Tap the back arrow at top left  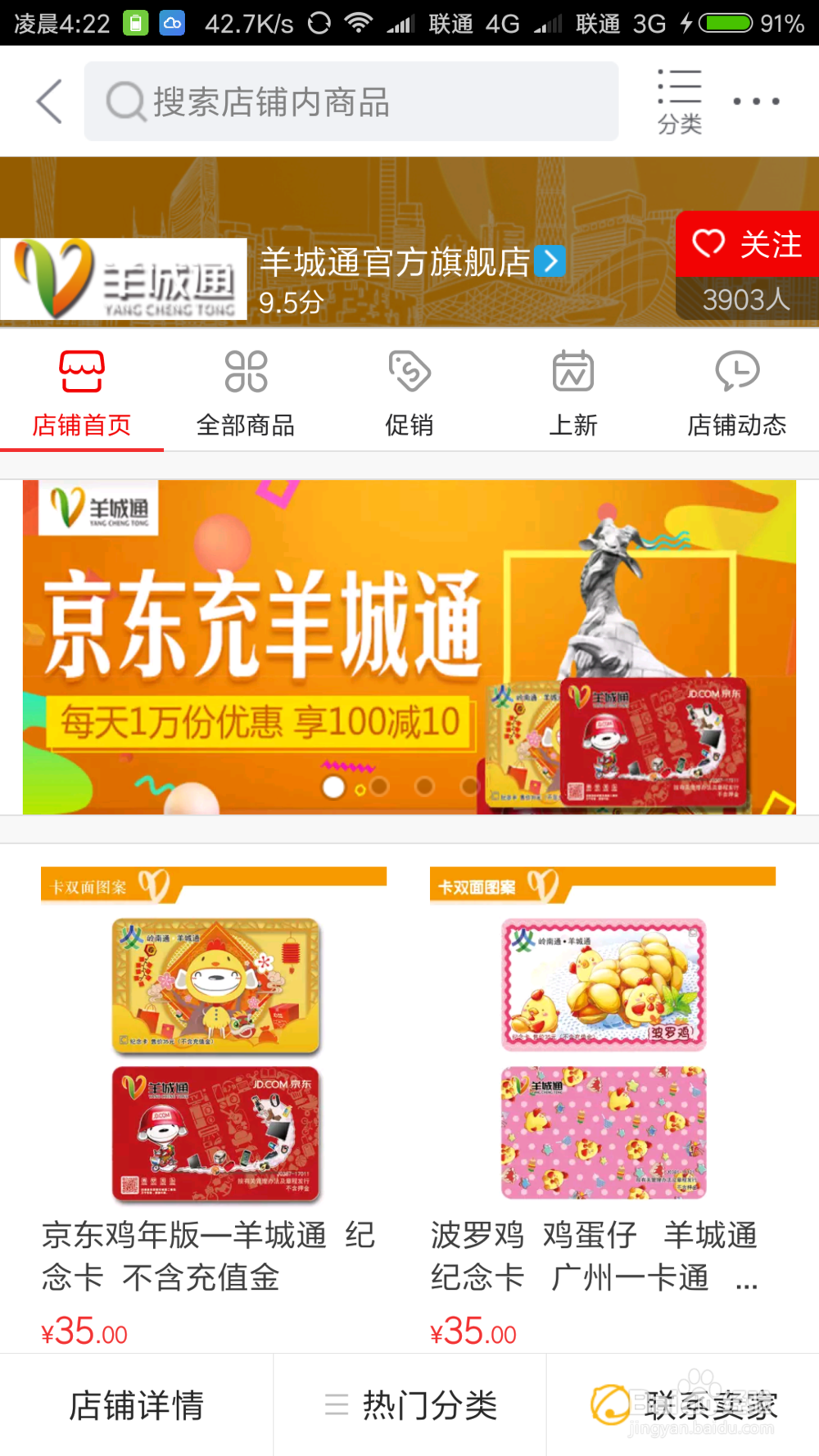(47, 101)
